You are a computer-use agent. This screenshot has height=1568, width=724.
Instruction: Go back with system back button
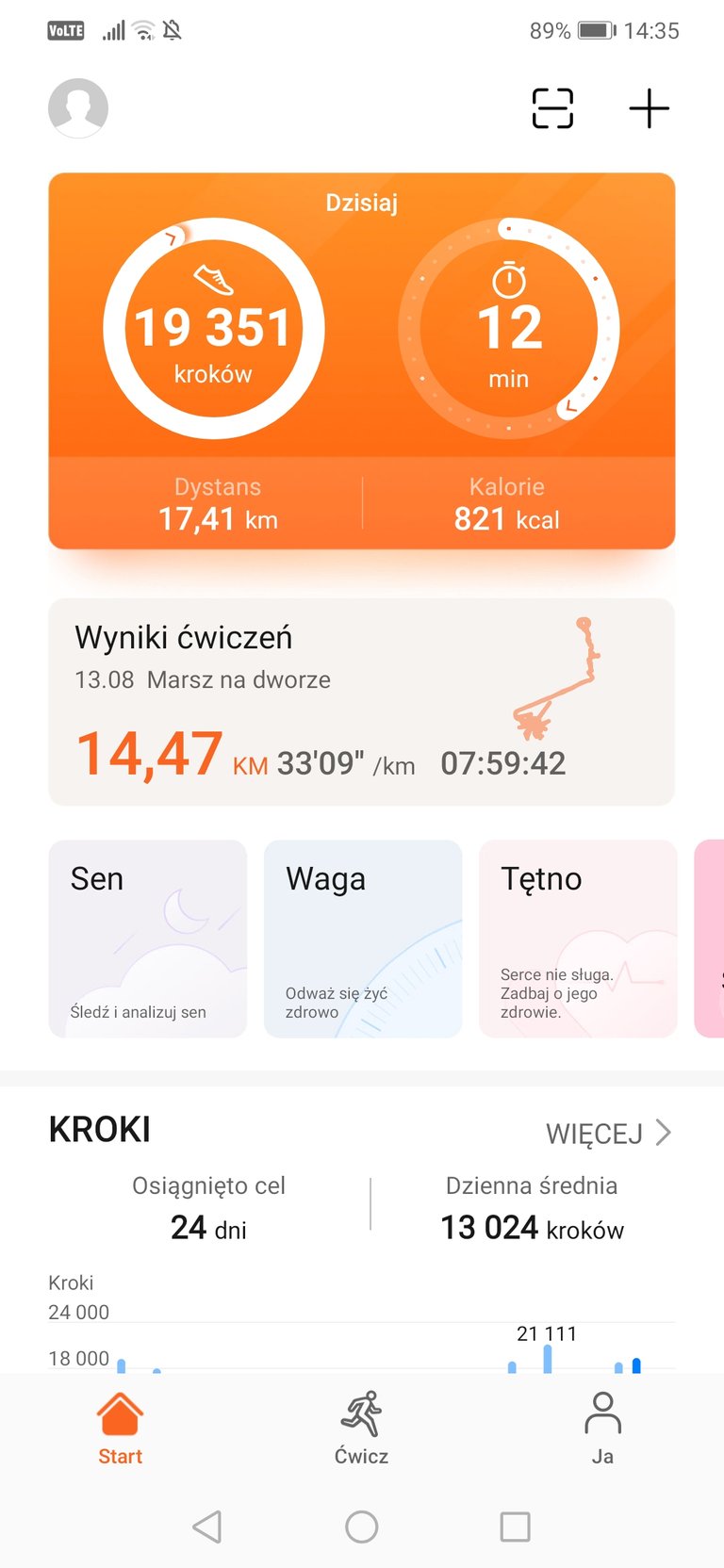[207, 1527]
